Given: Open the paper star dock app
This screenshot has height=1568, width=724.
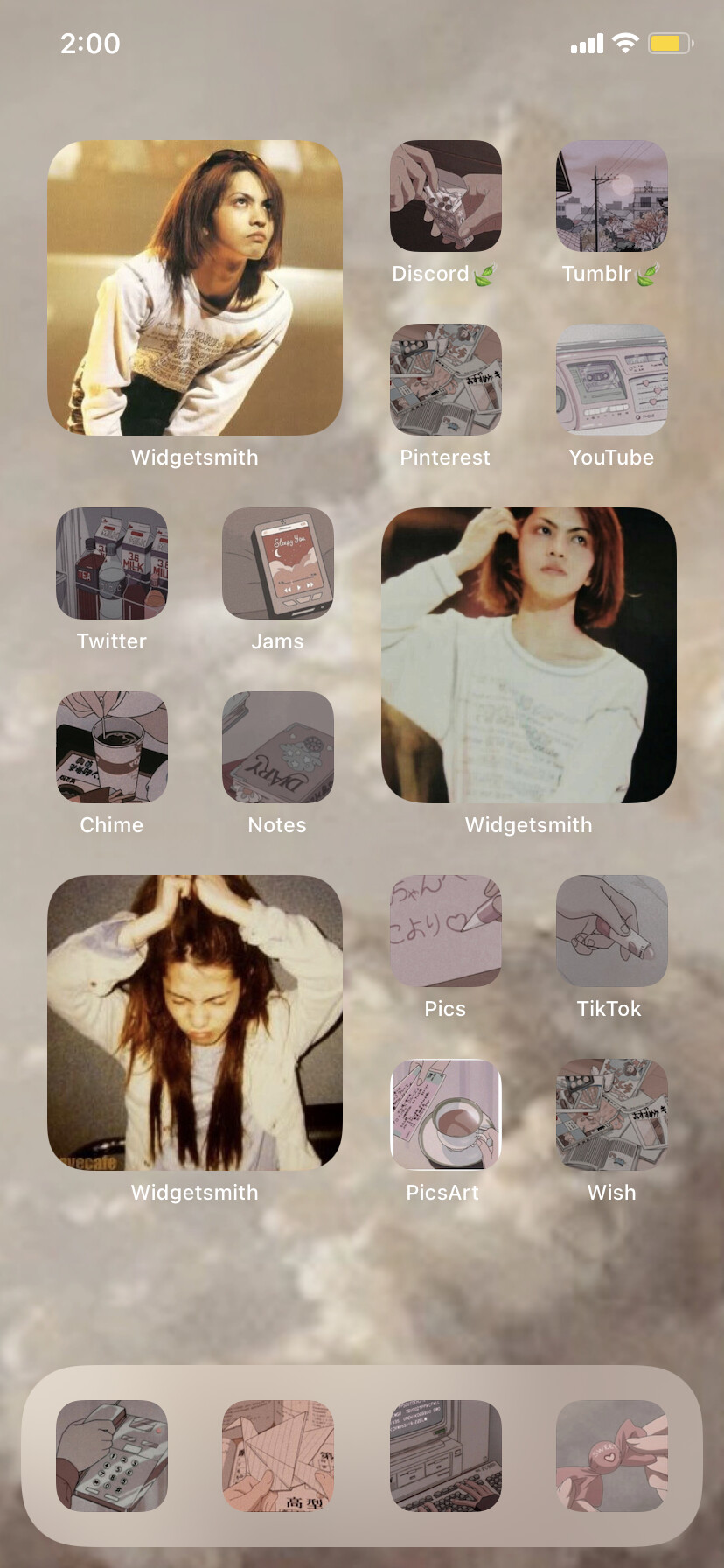Looking at the screenshot, I should 278,1456.
